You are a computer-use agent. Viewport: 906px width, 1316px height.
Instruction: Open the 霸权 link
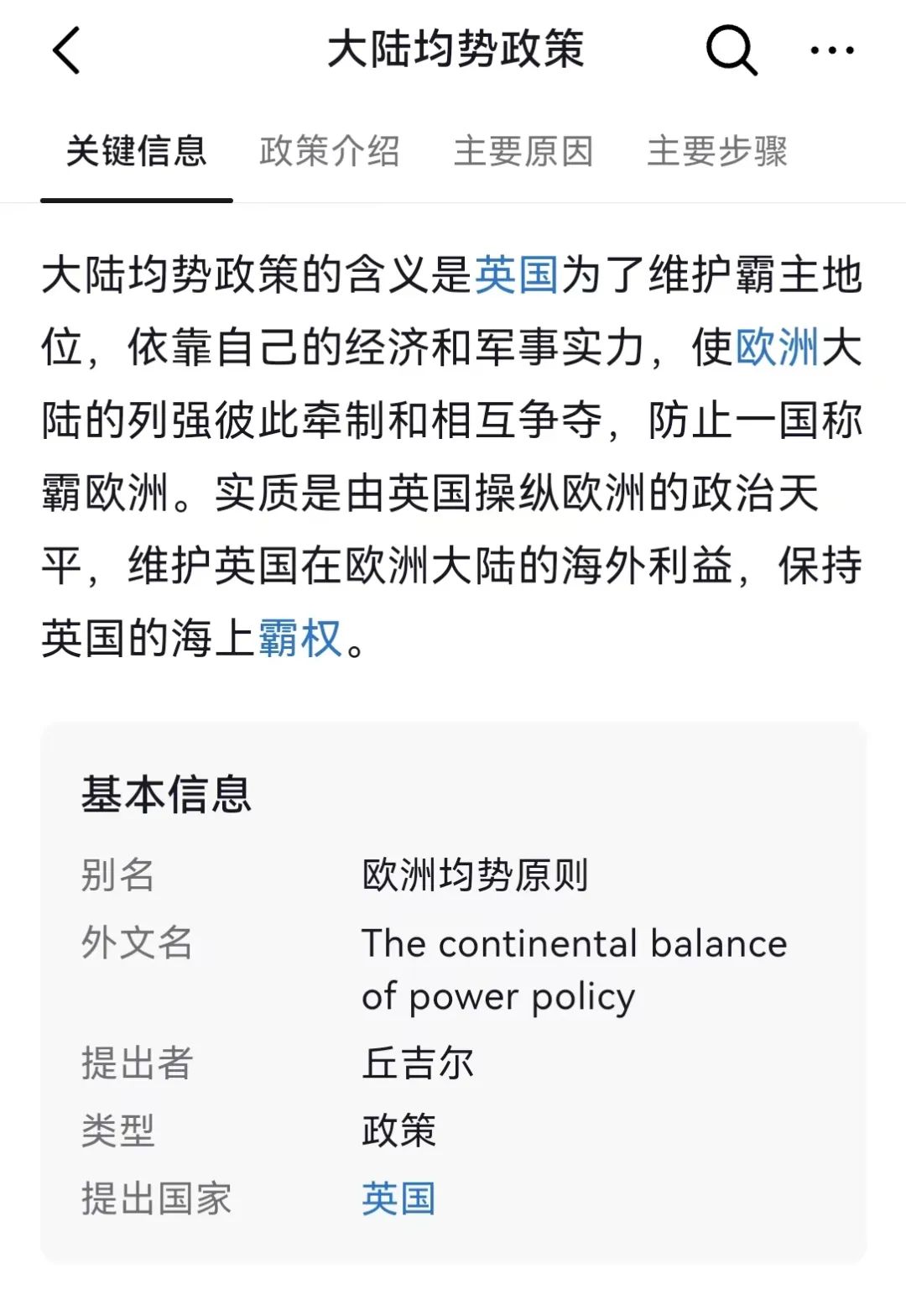tap(300, 638)
